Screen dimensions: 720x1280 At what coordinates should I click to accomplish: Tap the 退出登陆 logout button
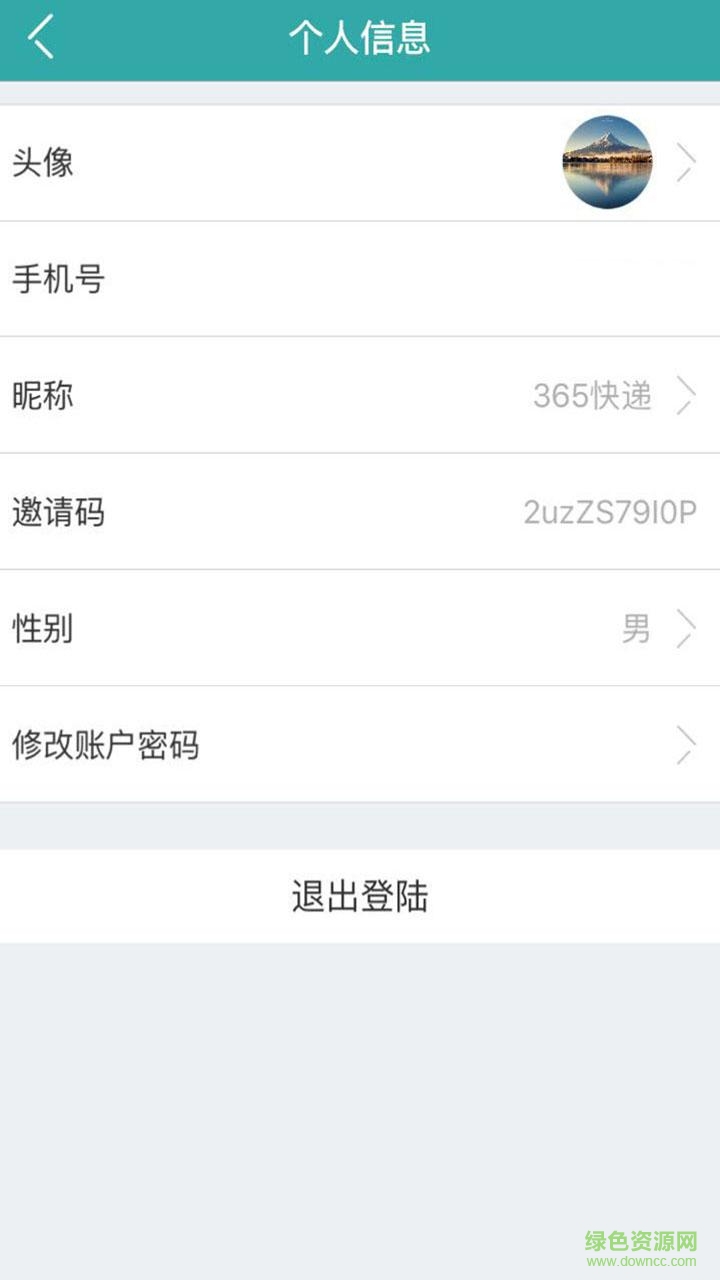pos(360,896)
